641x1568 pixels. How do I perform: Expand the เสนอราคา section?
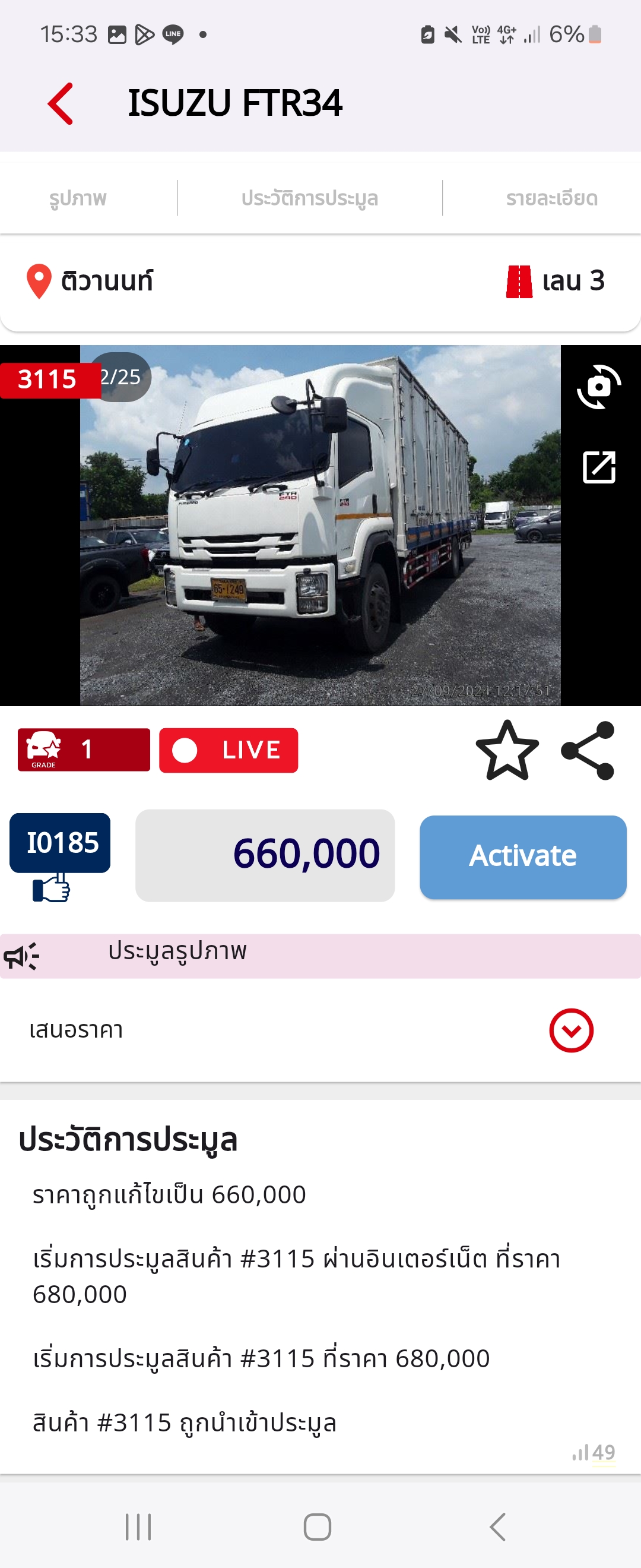(570, 1030)
